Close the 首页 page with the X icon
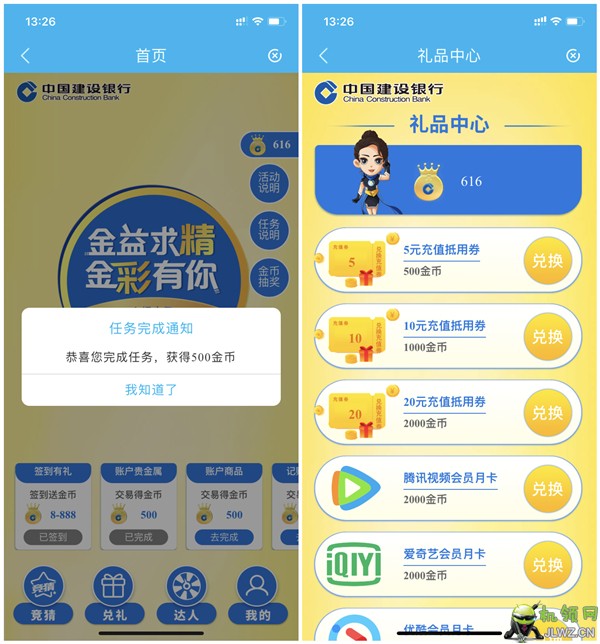600x644 pixels. coord(275,56)
